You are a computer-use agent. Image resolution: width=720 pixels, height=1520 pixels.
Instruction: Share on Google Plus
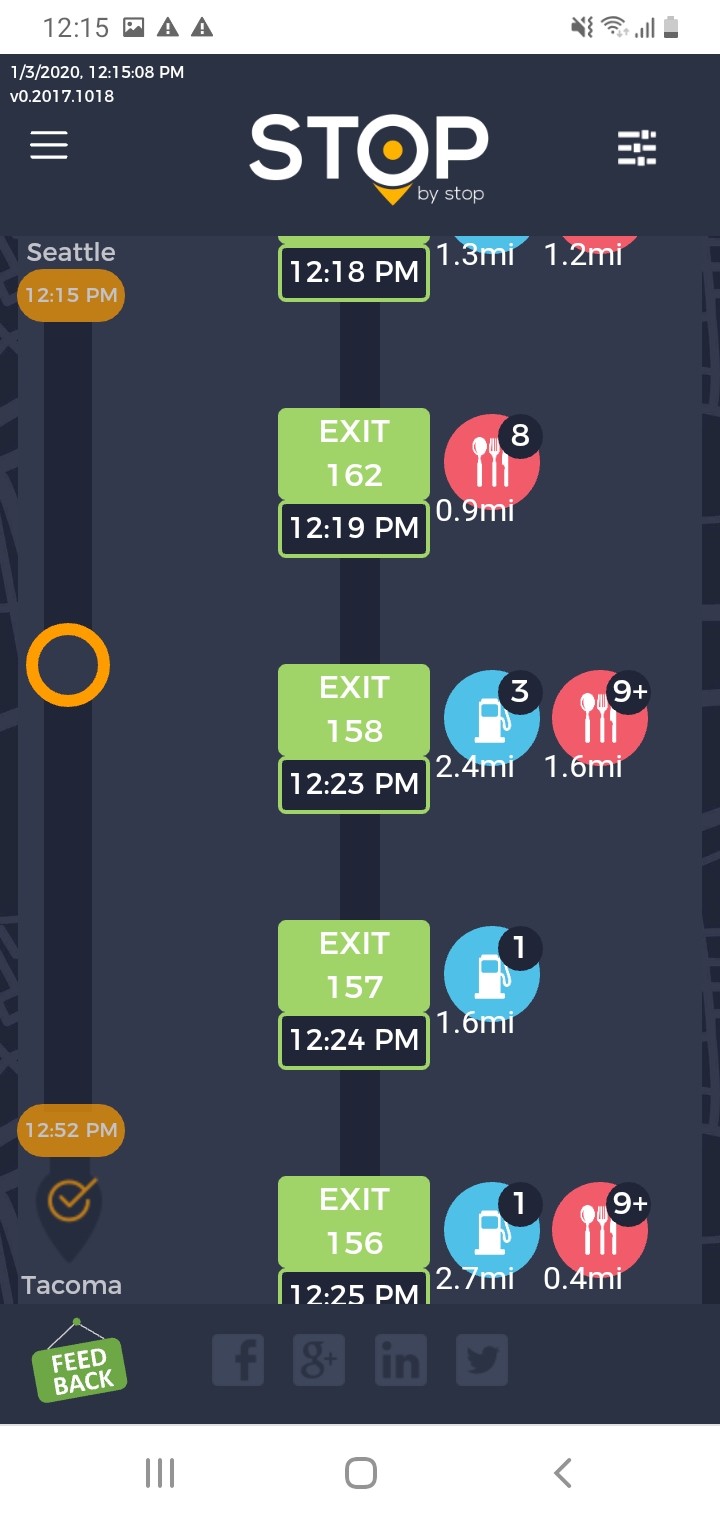click(319, 1360)
